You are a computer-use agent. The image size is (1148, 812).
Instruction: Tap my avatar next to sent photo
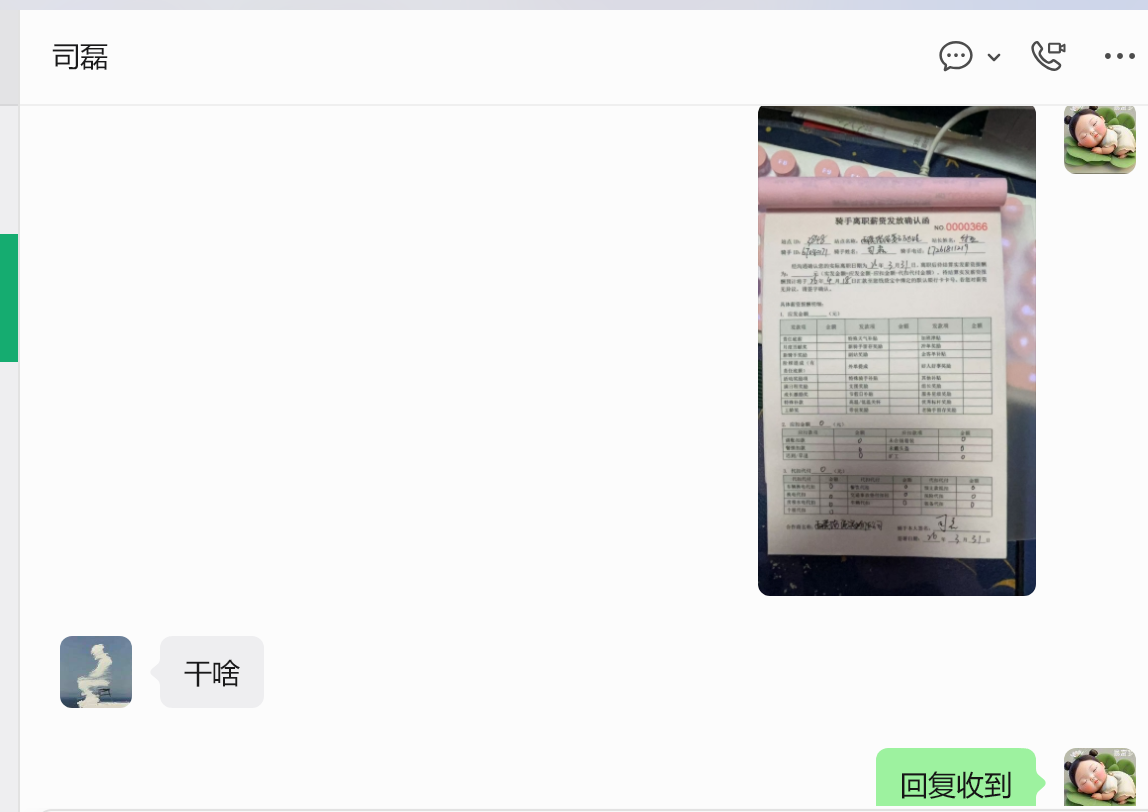pos(1099,139)
